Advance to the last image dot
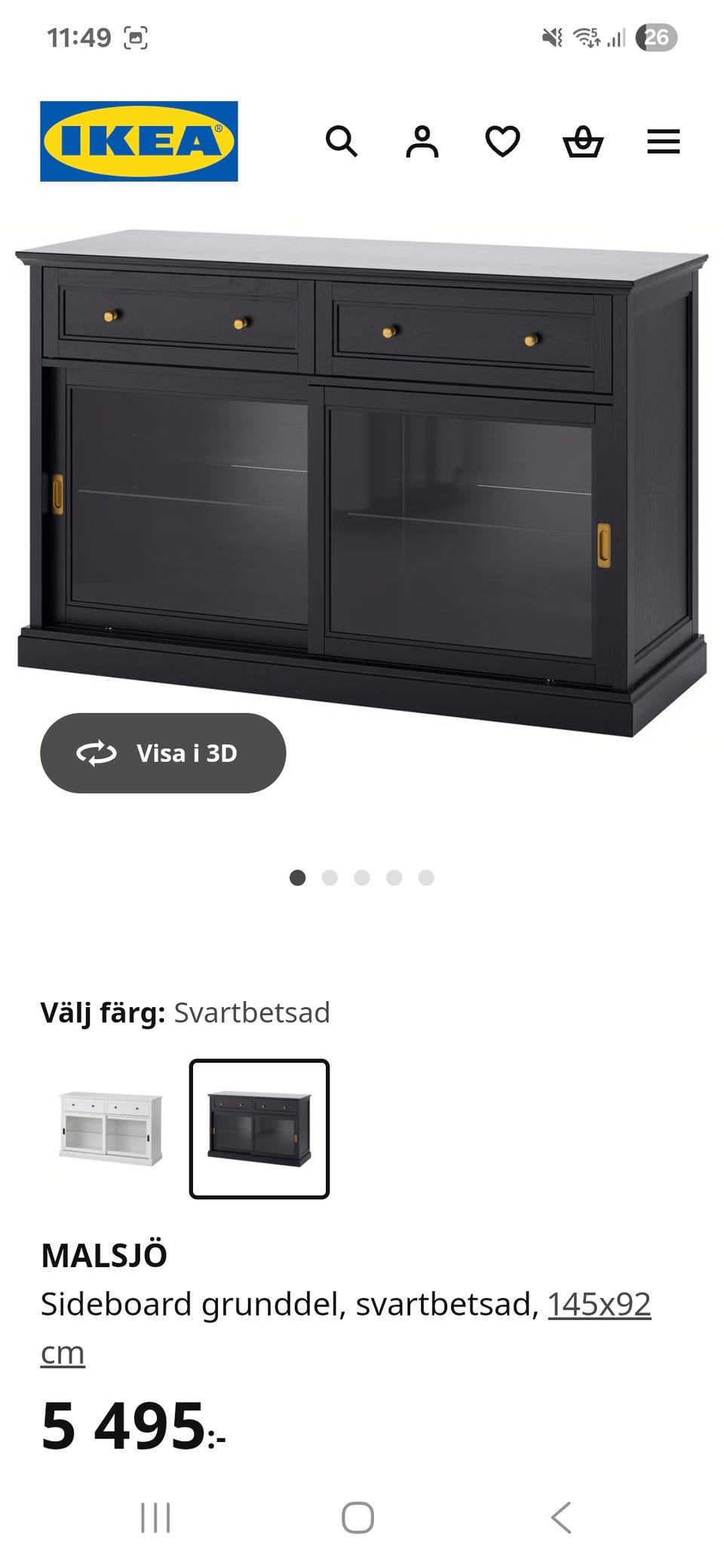The image size is (724, 1568). pyautogui.click(x=426, y=877)
